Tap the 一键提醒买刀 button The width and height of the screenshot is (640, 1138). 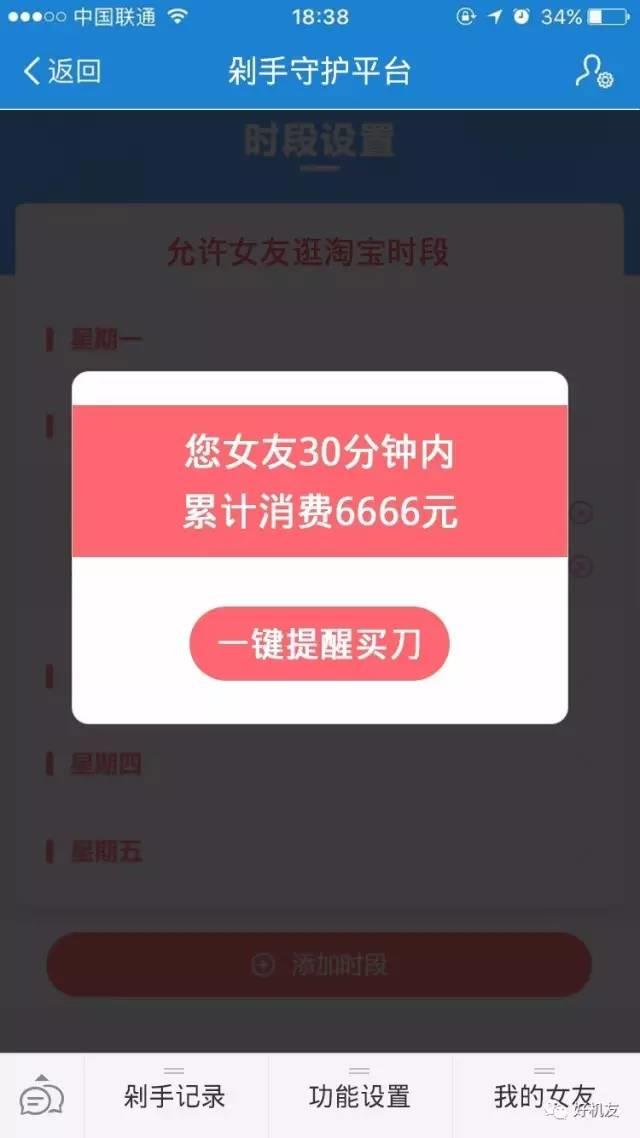[319, 644]
